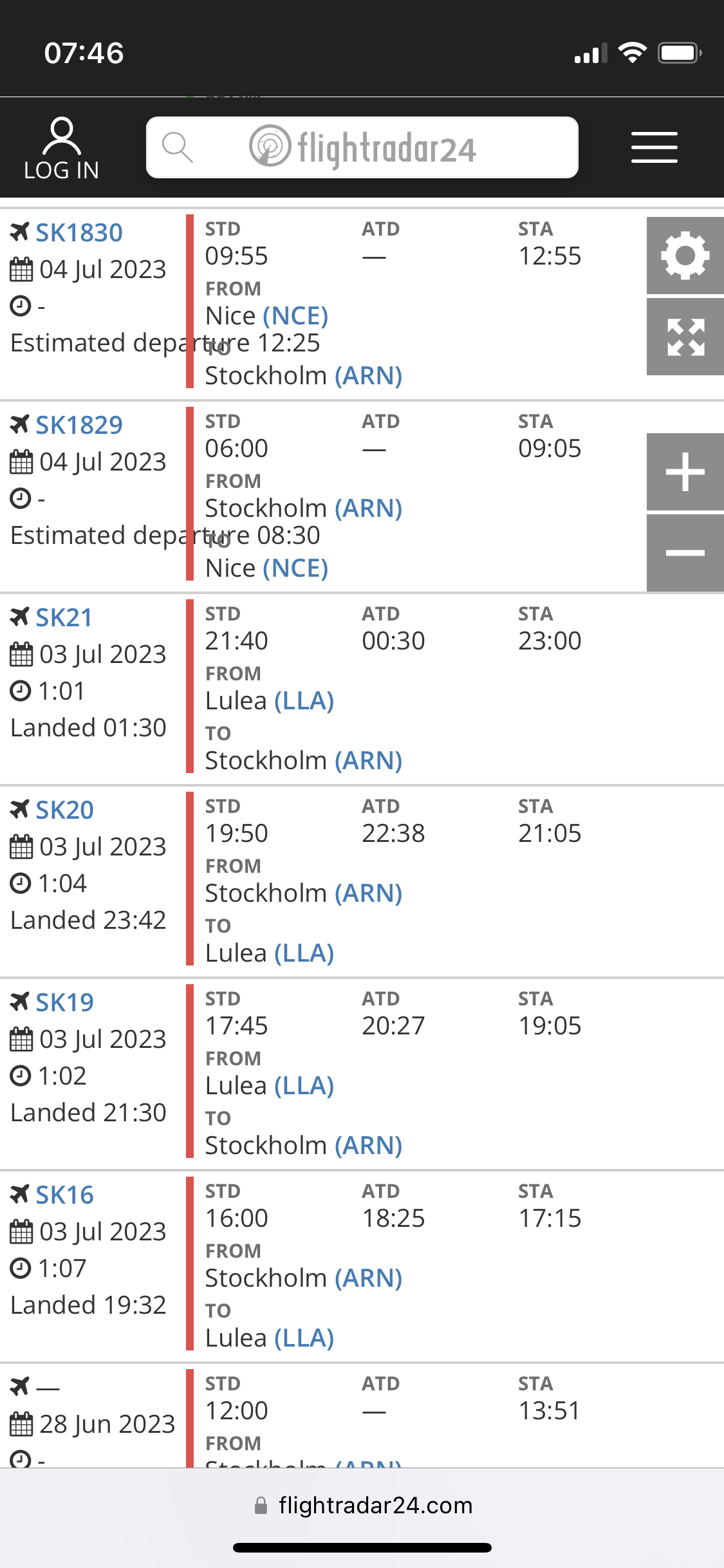Open NCE airport link in SK1830 row

tap(295, 316)
